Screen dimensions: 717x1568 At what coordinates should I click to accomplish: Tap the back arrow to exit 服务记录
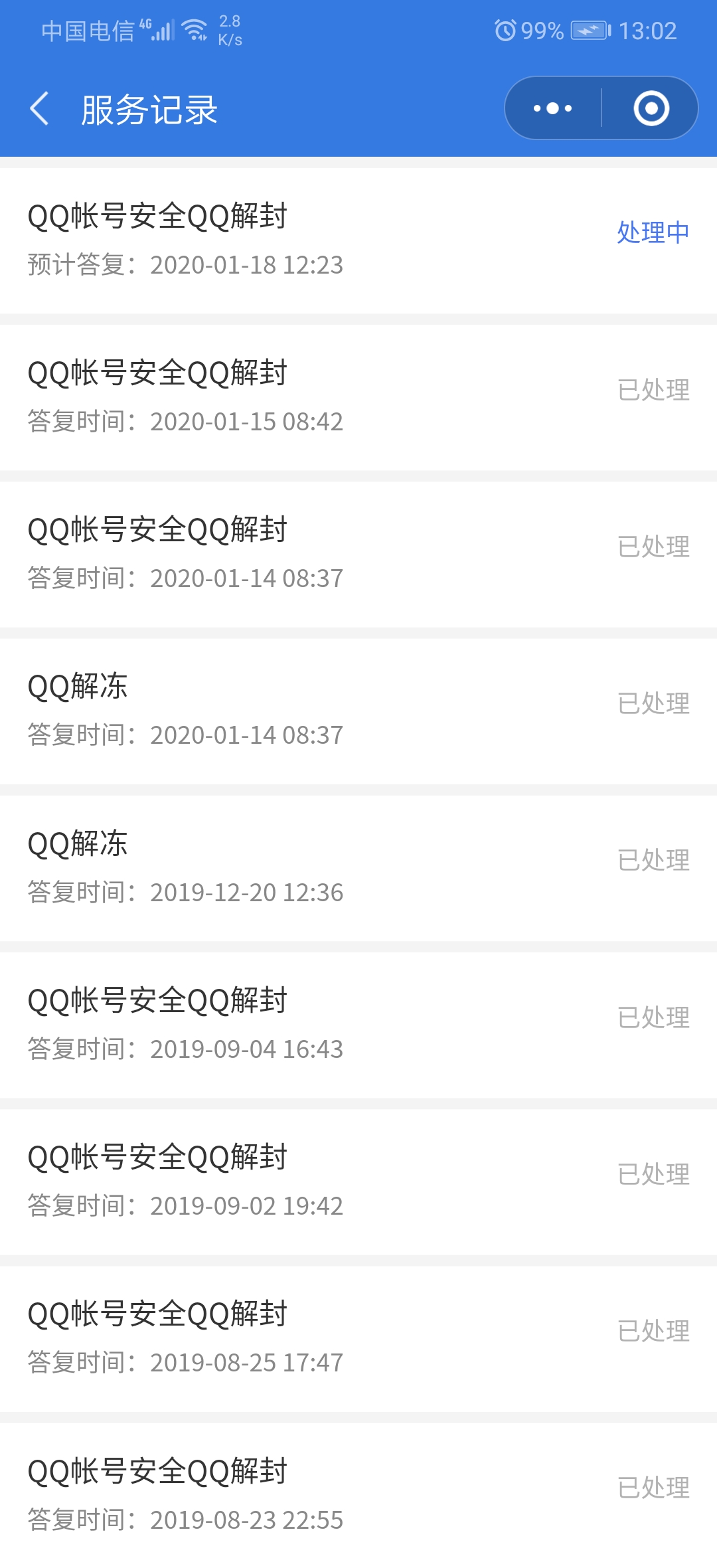[40, 108]
